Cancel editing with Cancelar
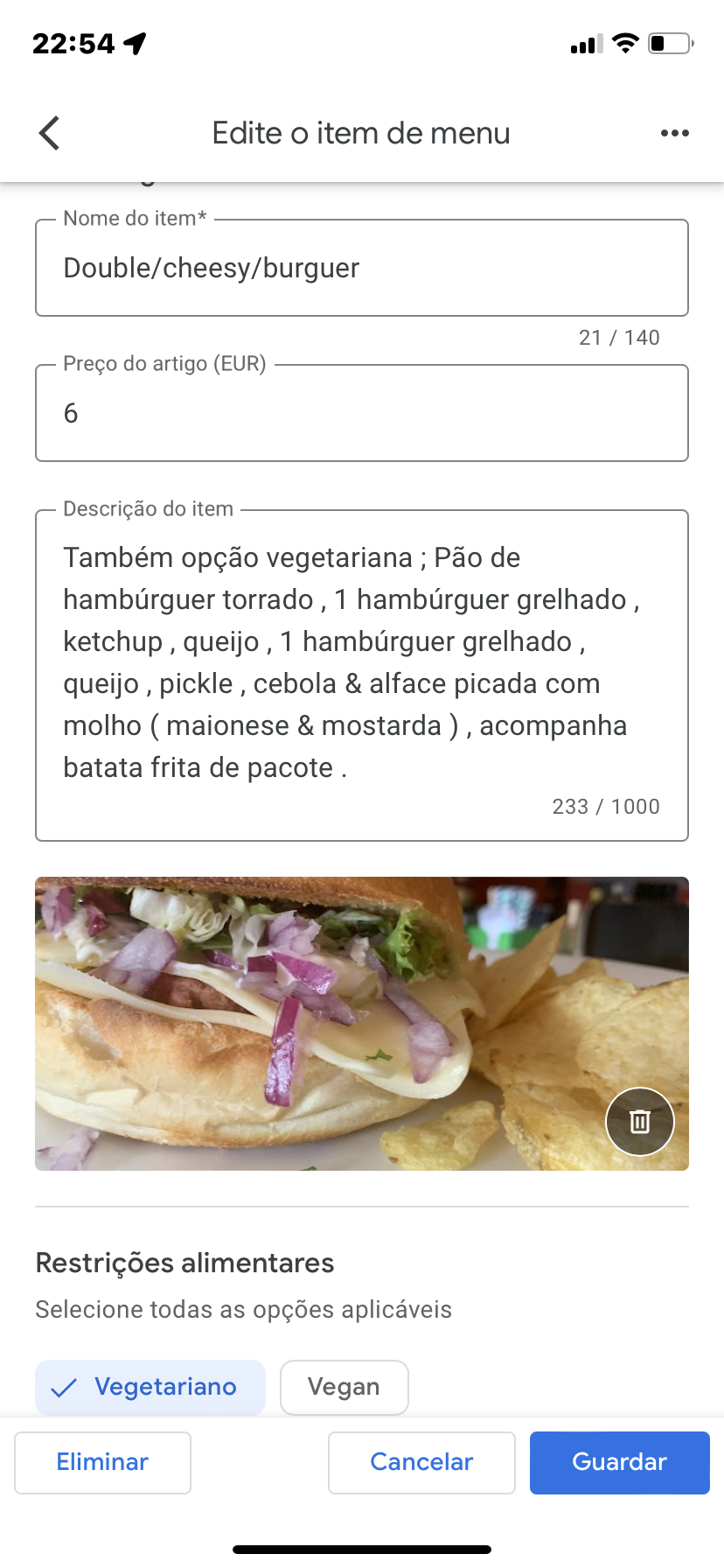The height and width of the screenshot is (1568, 724). 421,1462
